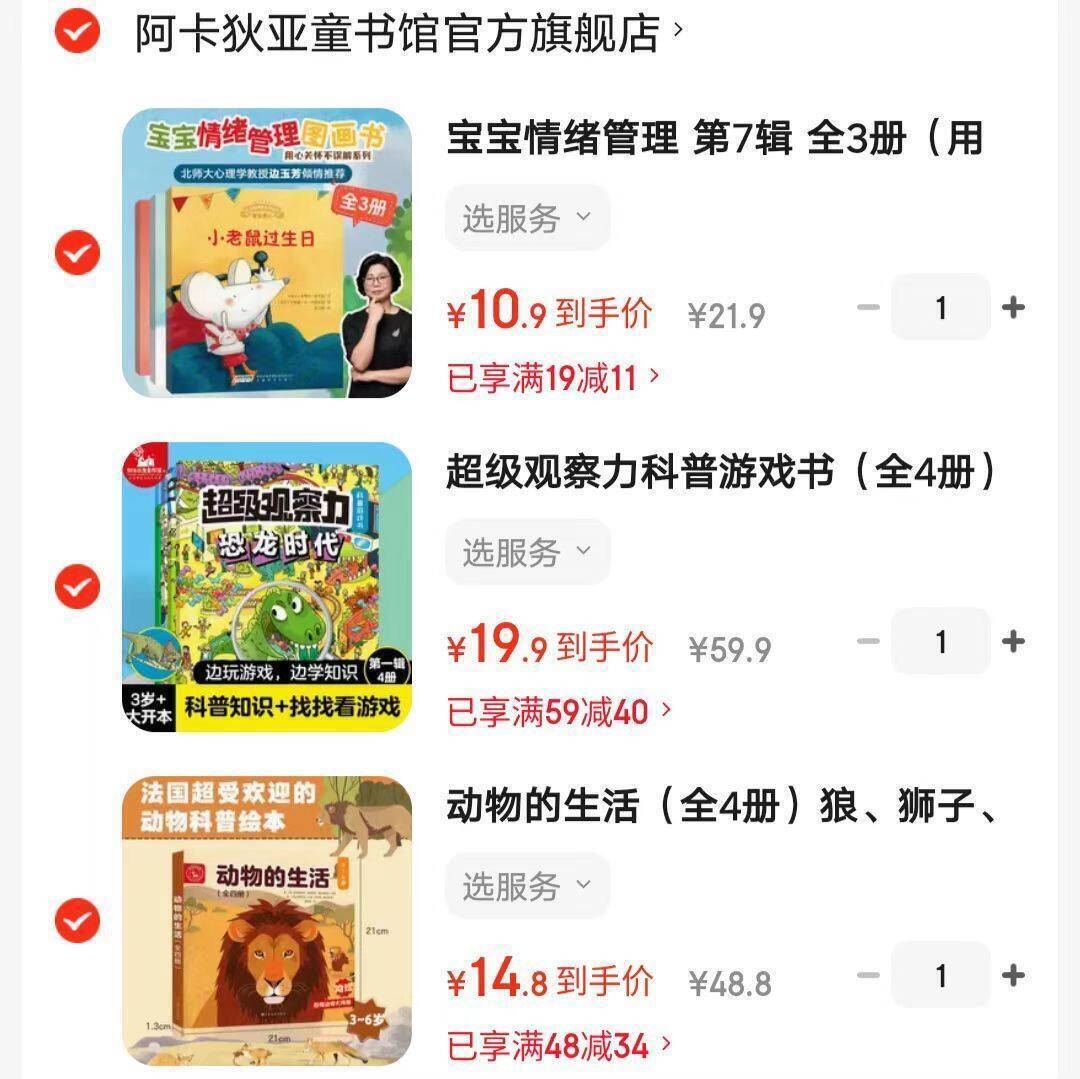Screen dimensions: 1080x1079
Task: Uncheck the whole 阿卡狄亚童书馆 store selection
Action: pyautogui.click(x=77, y=32)
